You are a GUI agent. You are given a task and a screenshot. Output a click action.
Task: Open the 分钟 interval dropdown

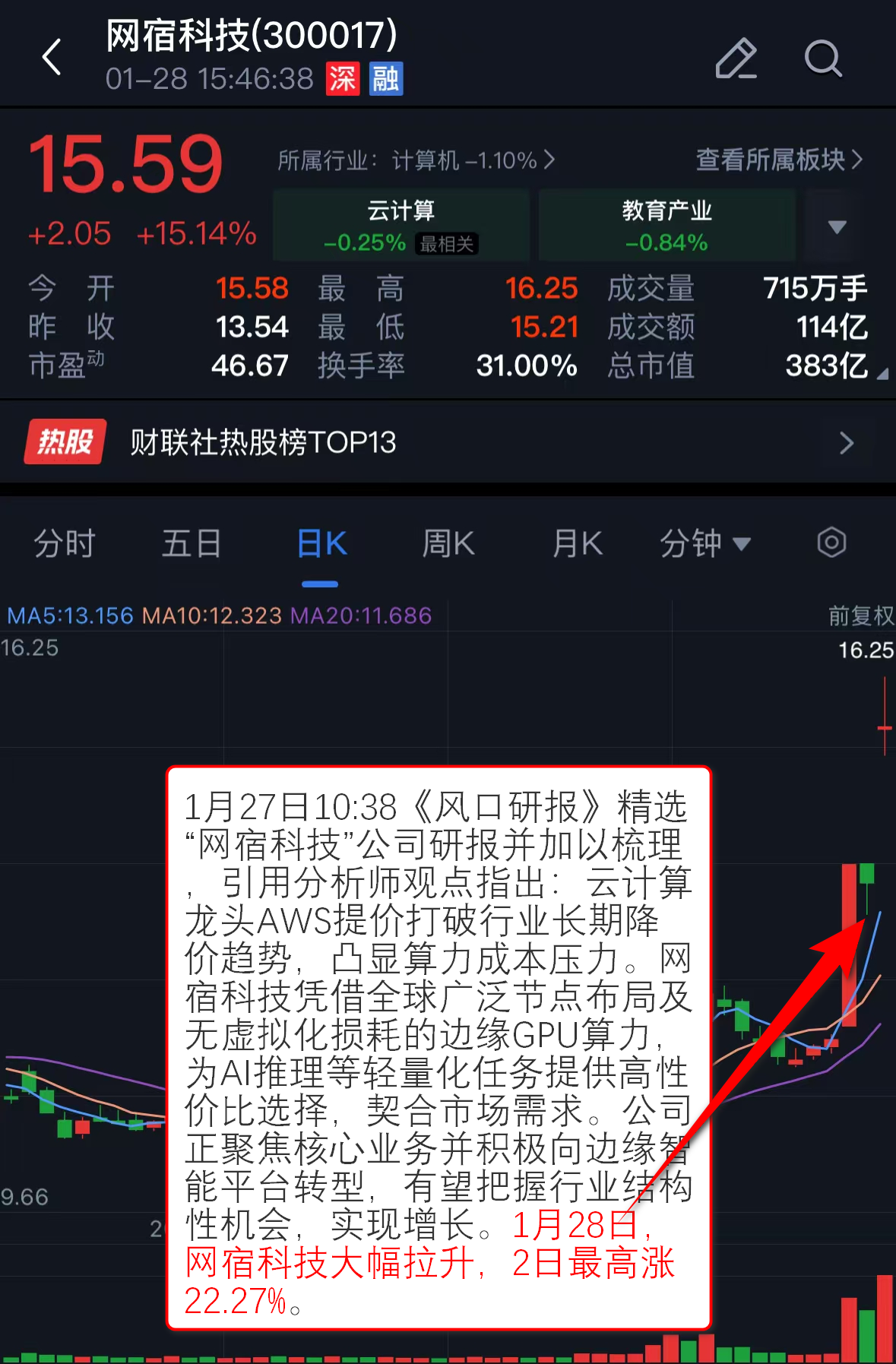click(704, 544)
